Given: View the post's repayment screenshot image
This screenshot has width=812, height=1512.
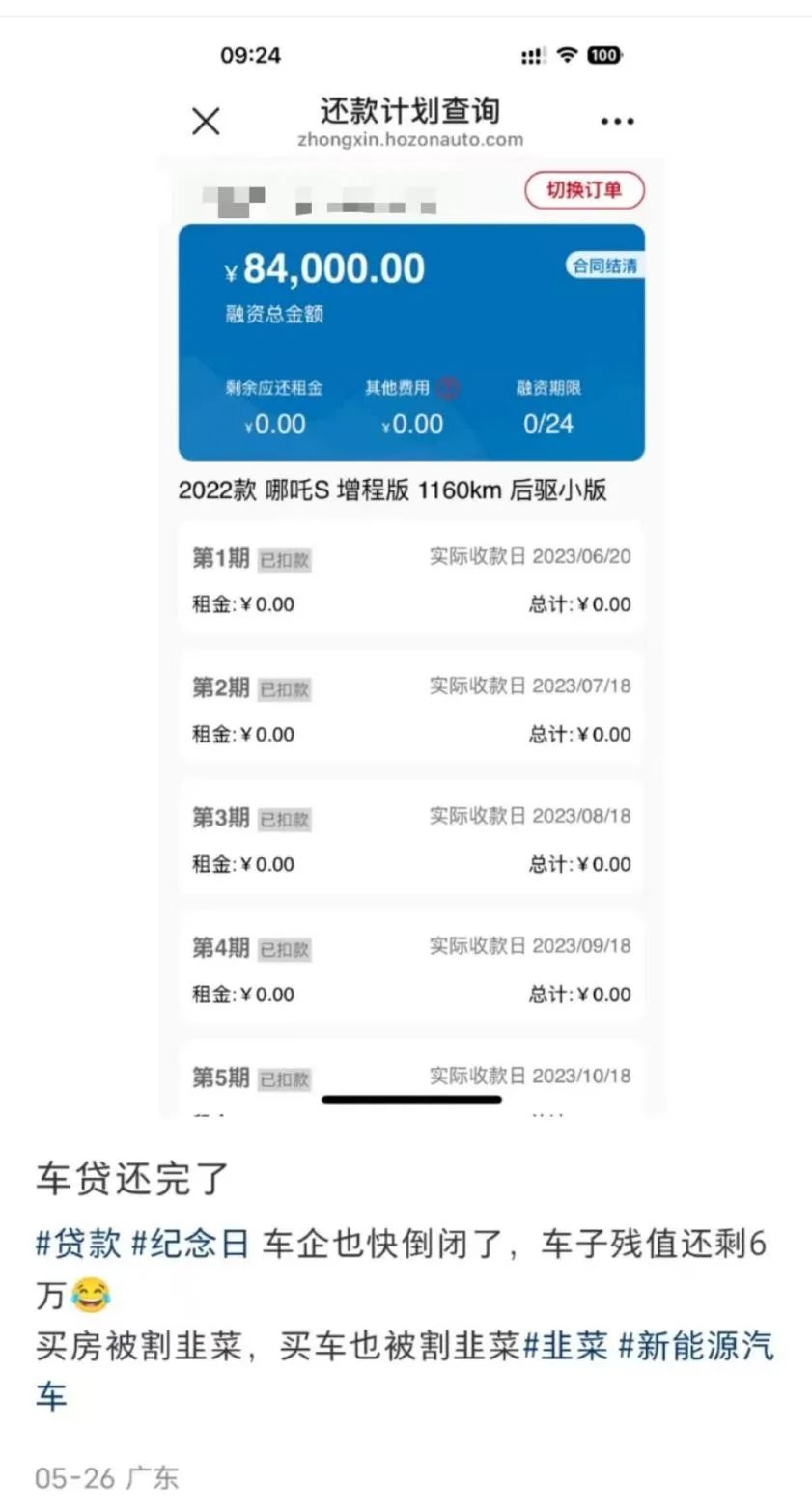Looking at the screenshot, I should (411, 579).
